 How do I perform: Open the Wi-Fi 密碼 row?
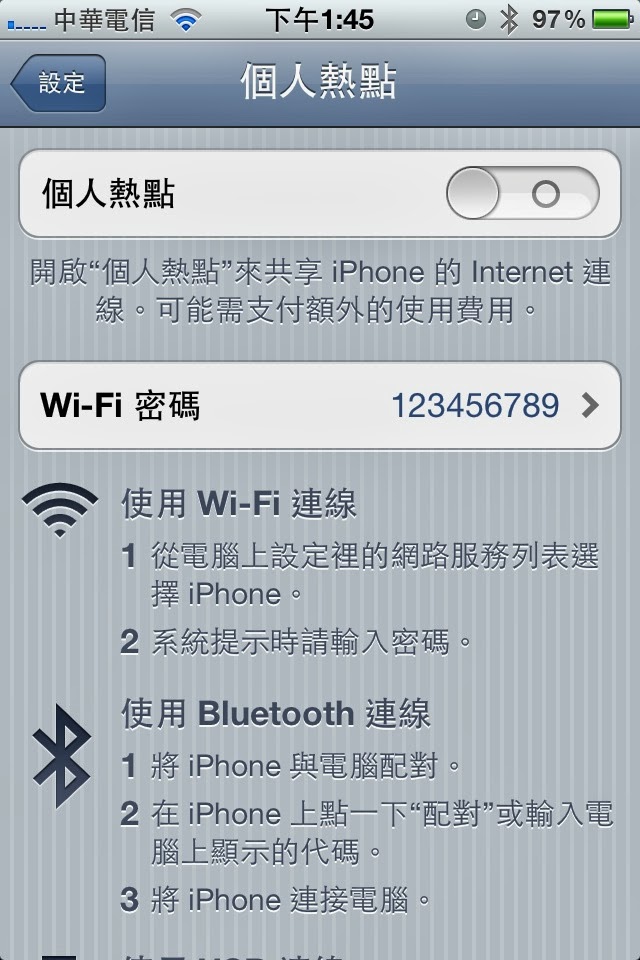click(x=320, y=405)
